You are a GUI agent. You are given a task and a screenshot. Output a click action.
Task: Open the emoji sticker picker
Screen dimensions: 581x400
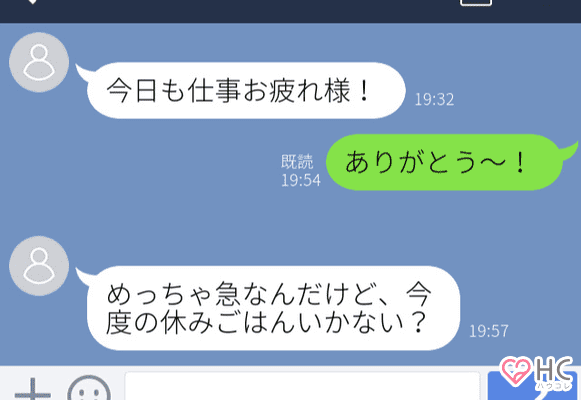(89, 388)
